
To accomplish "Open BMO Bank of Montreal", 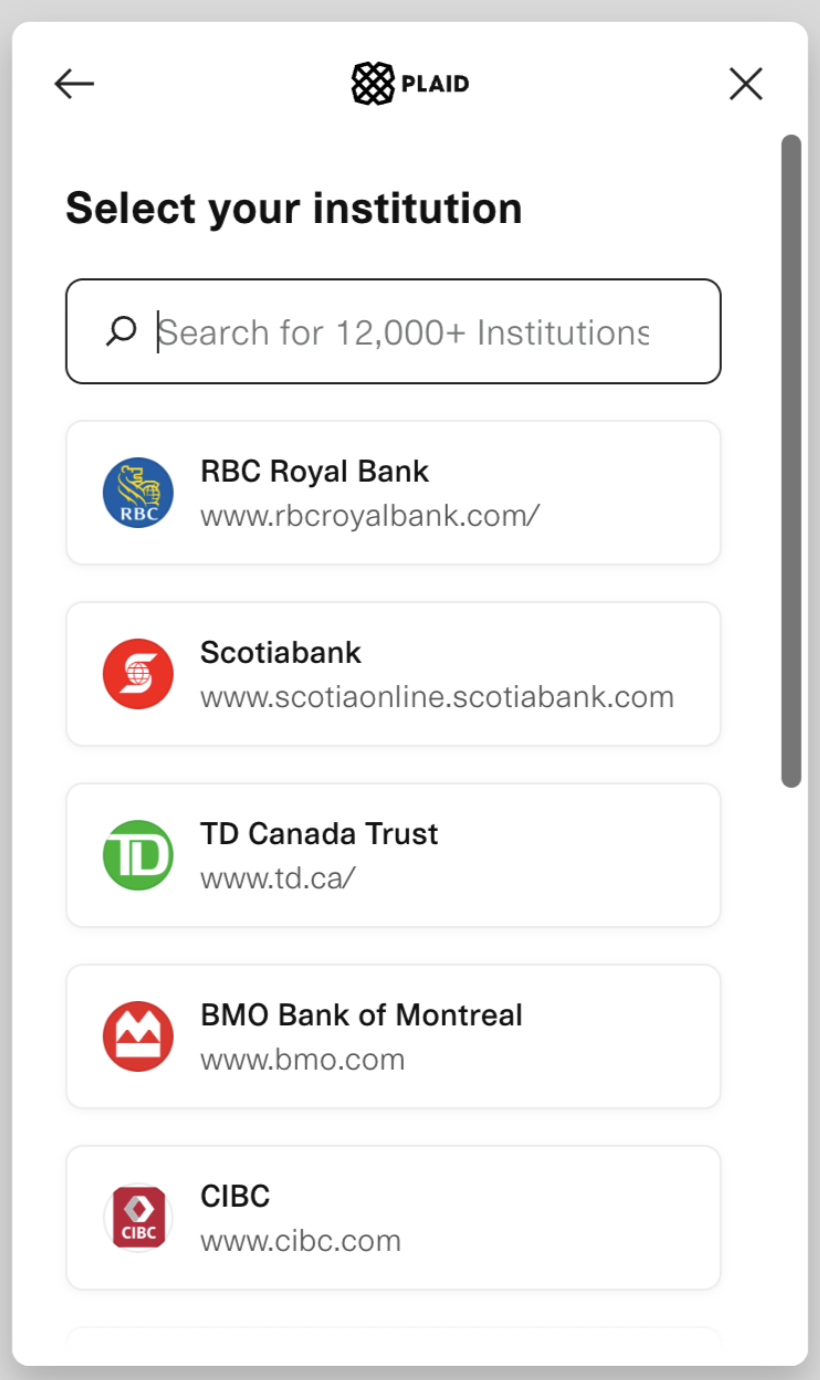I will coord(393,1036).
